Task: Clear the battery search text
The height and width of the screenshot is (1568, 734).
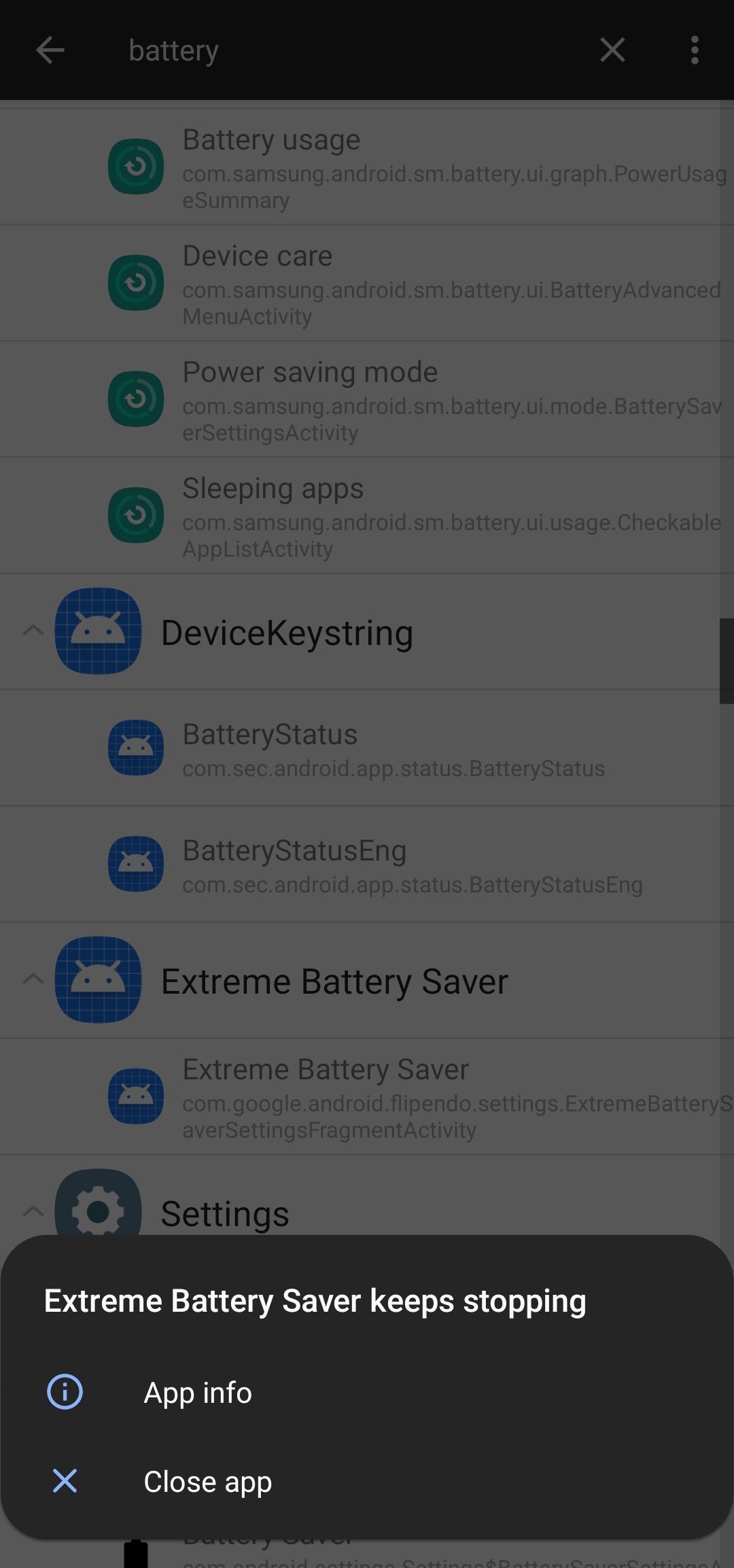Action: coord(612,50)
